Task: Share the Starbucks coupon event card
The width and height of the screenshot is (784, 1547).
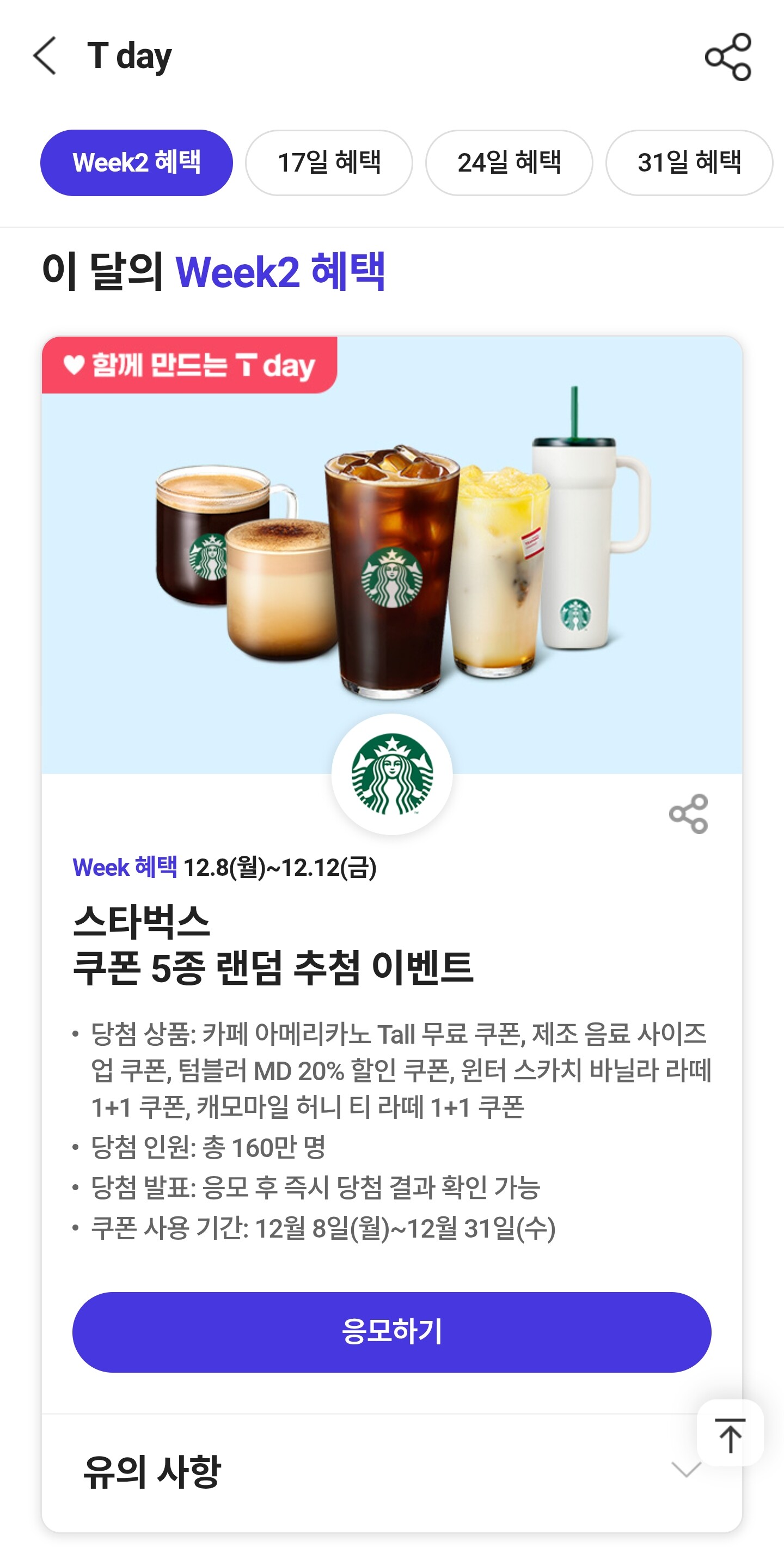Action: pos(689,814)
